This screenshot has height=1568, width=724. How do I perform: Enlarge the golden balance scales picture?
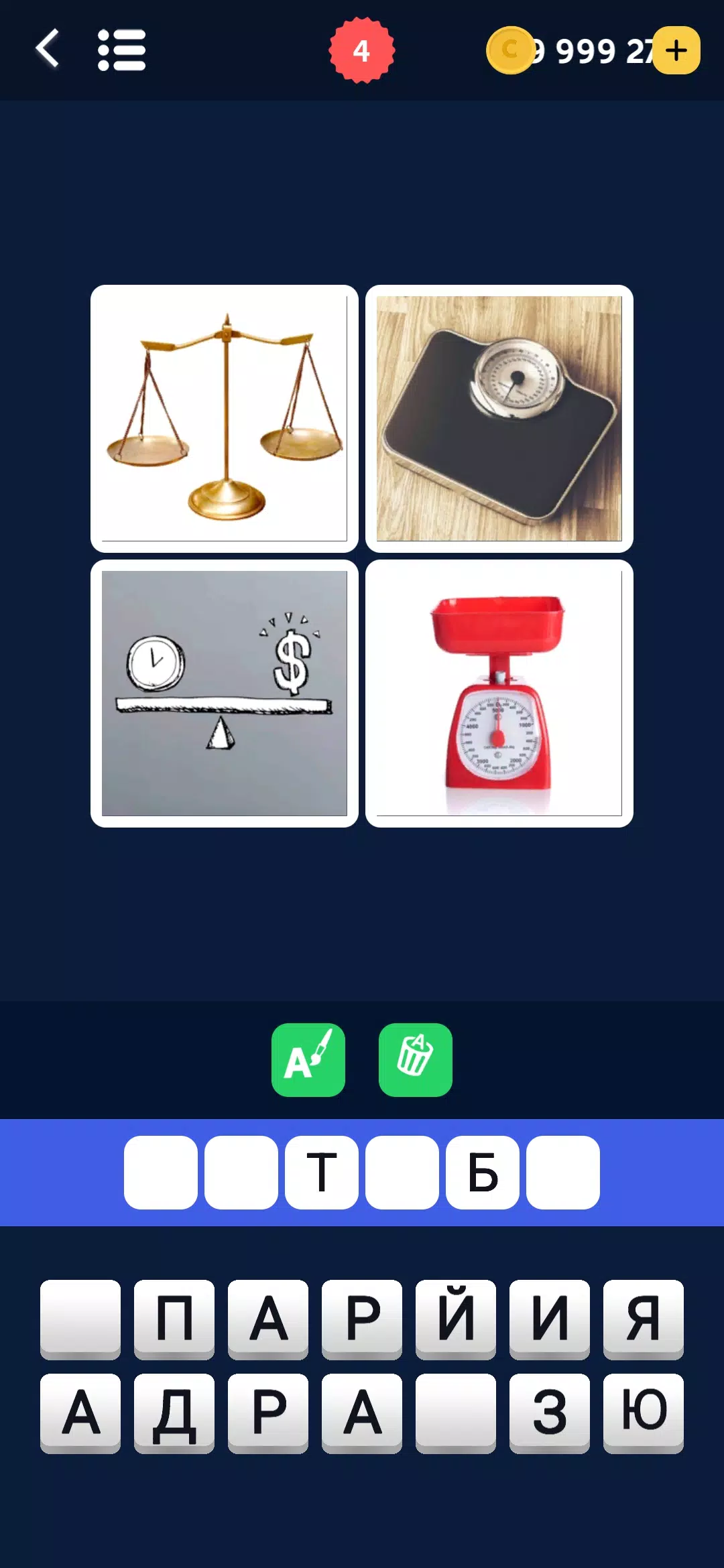click(x=225, y=419)
